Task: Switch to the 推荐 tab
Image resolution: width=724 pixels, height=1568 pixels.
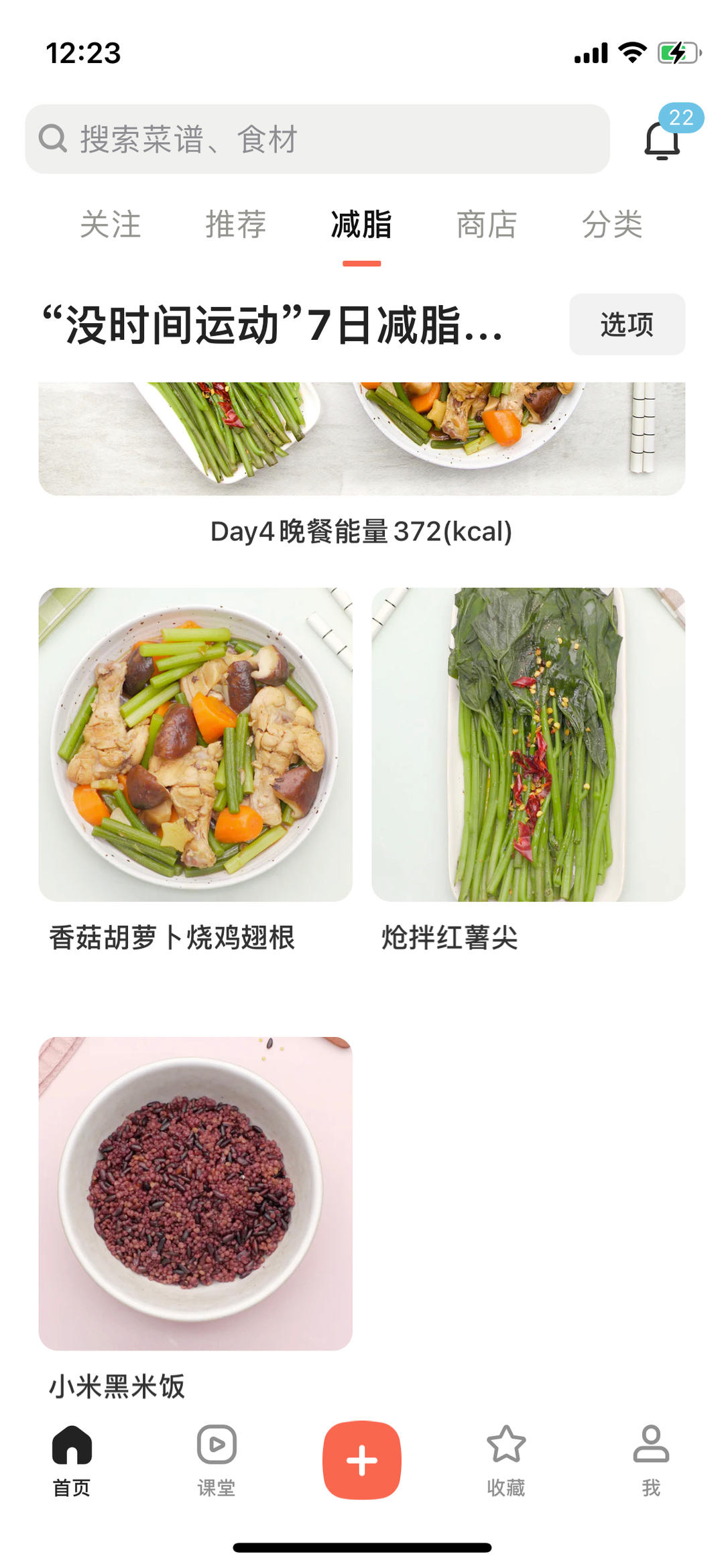Action: pyautogui.click(x=236, y=225)
